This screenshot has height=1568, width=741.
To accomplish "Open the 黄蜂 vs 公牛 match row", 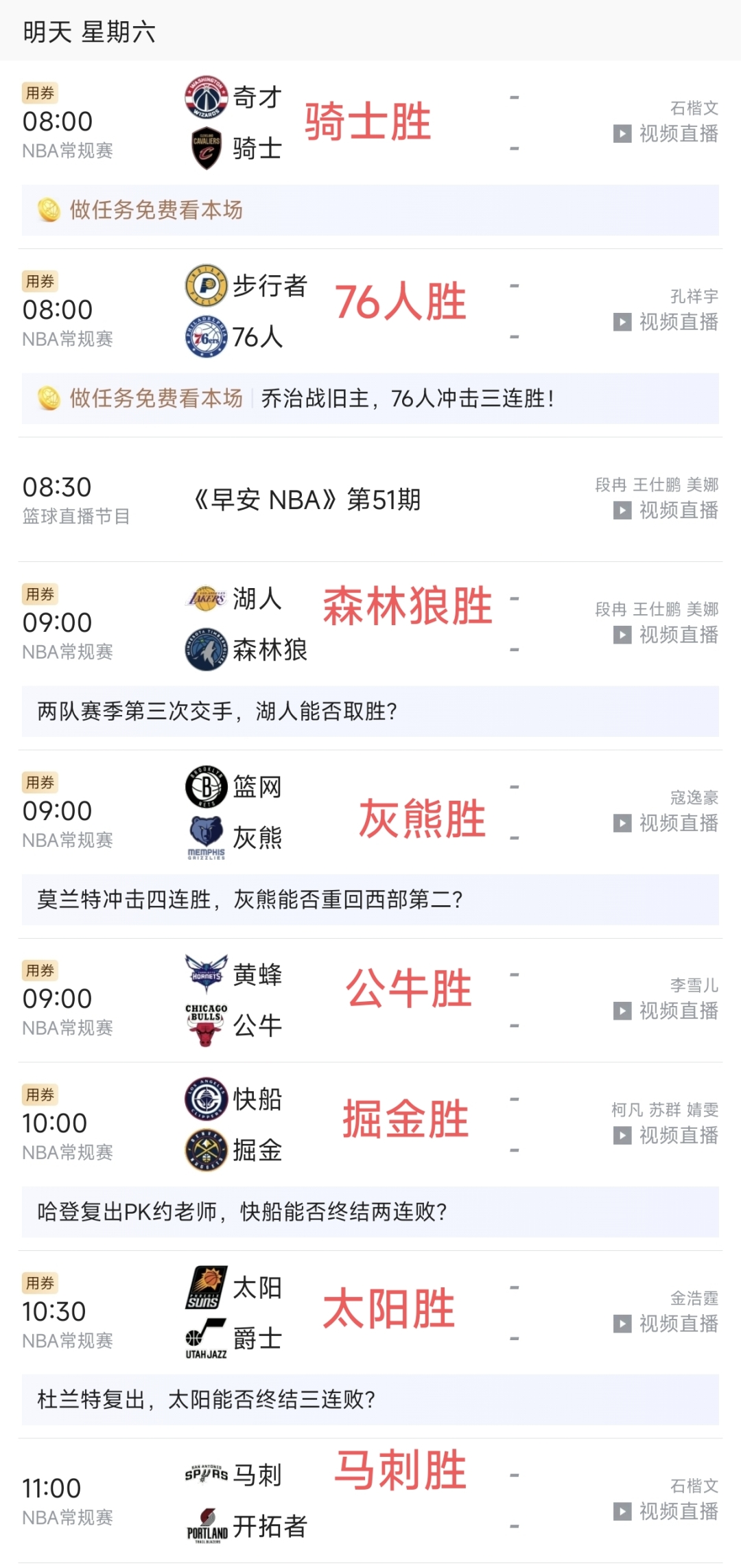I will tap(370, 1000).
